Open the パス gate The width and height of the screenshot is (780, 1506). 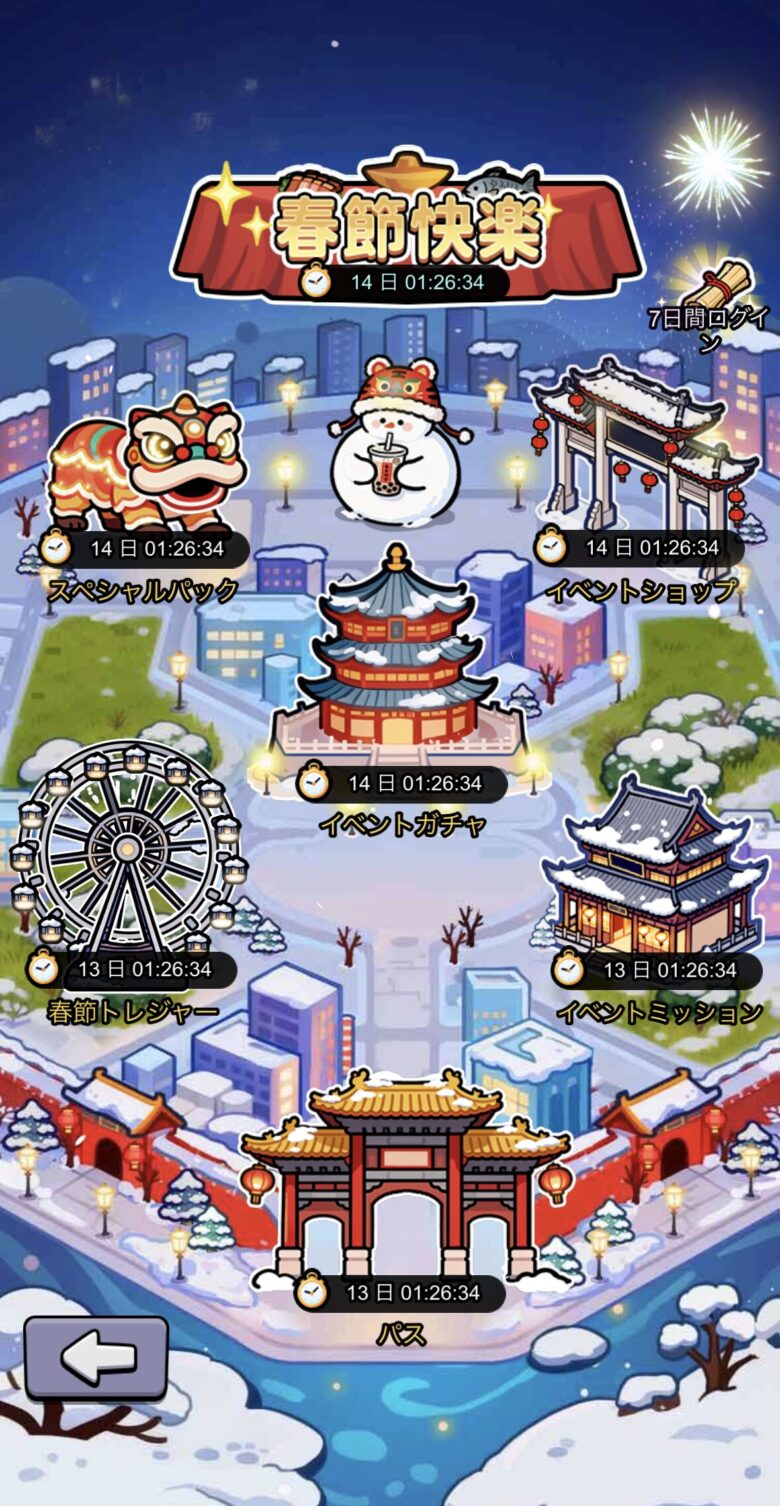(x=402, y=1180)
